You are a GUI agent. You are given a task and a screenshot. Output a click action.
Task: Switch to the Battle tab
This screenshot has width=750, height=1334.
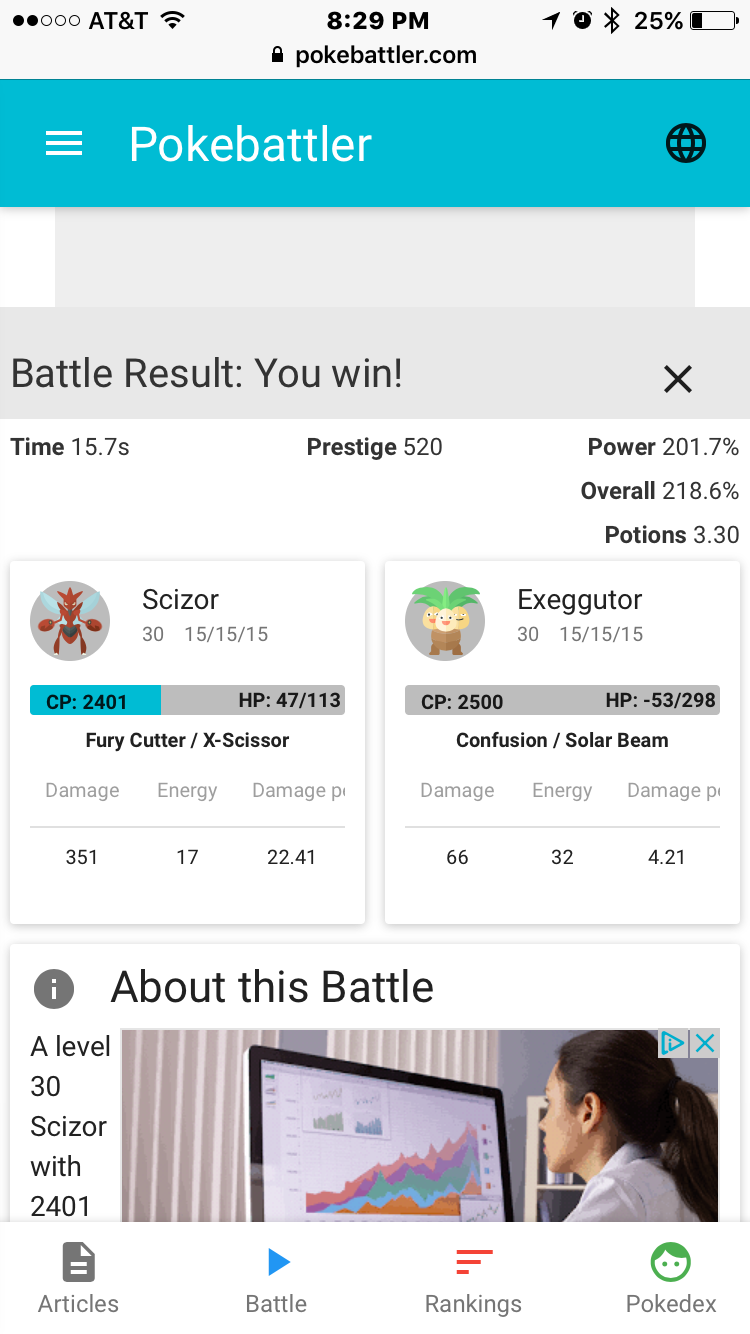277,1278
